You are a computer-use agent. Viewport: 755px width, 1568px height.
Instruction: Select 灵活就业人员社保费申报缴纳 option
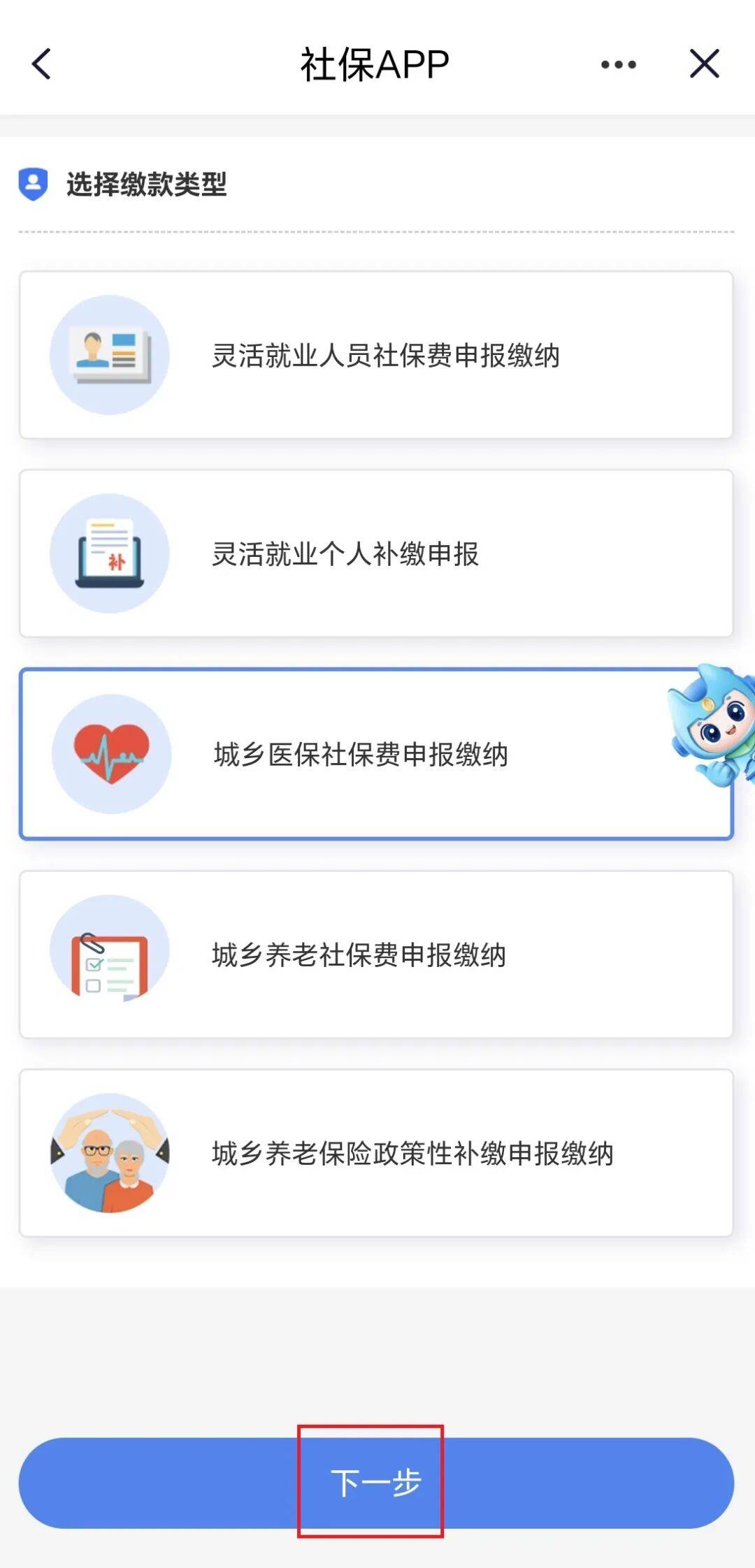click(377, 355)
